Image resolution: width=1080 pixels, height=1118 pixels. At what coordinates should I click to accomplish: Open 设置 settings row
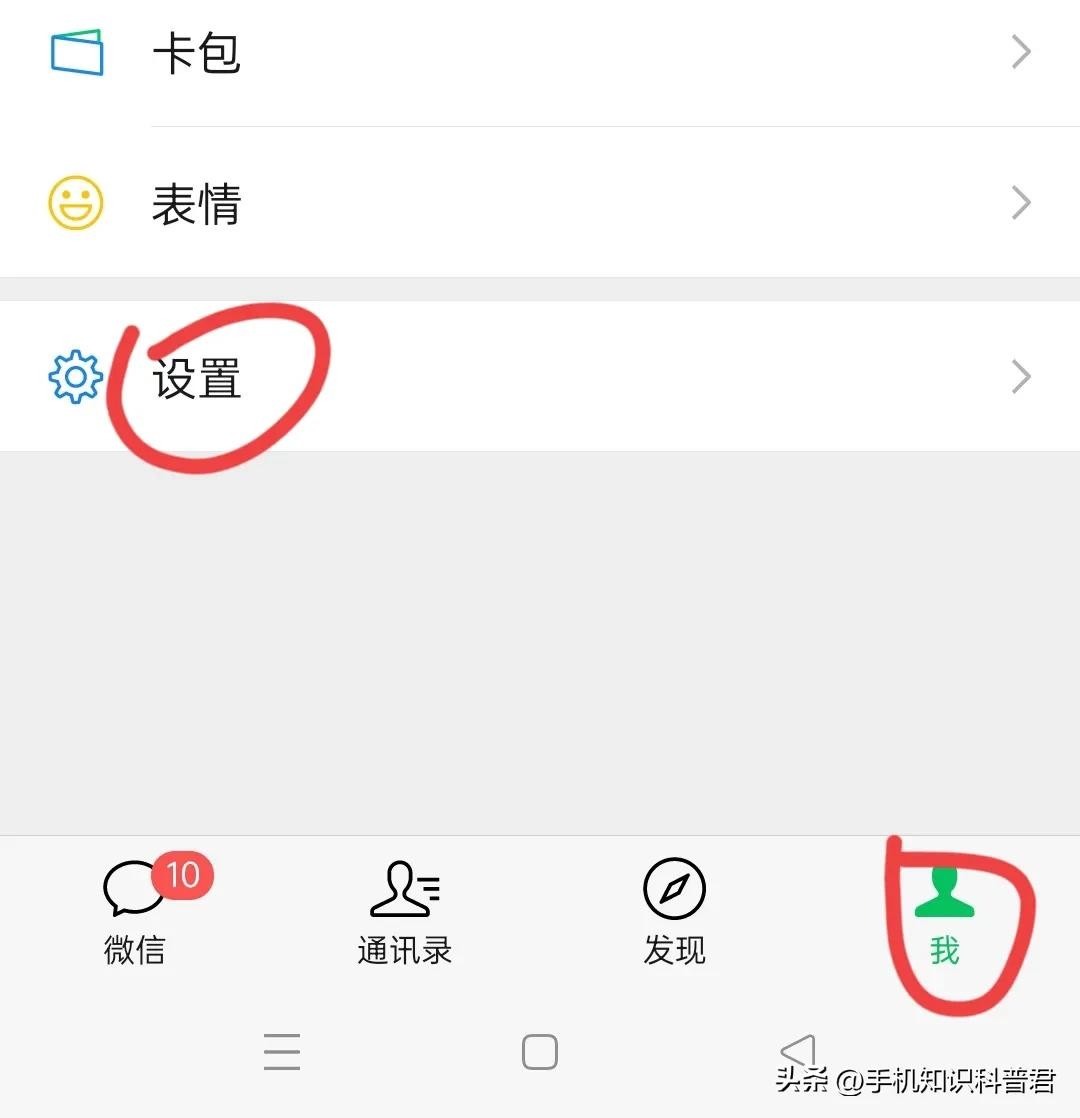540,377
